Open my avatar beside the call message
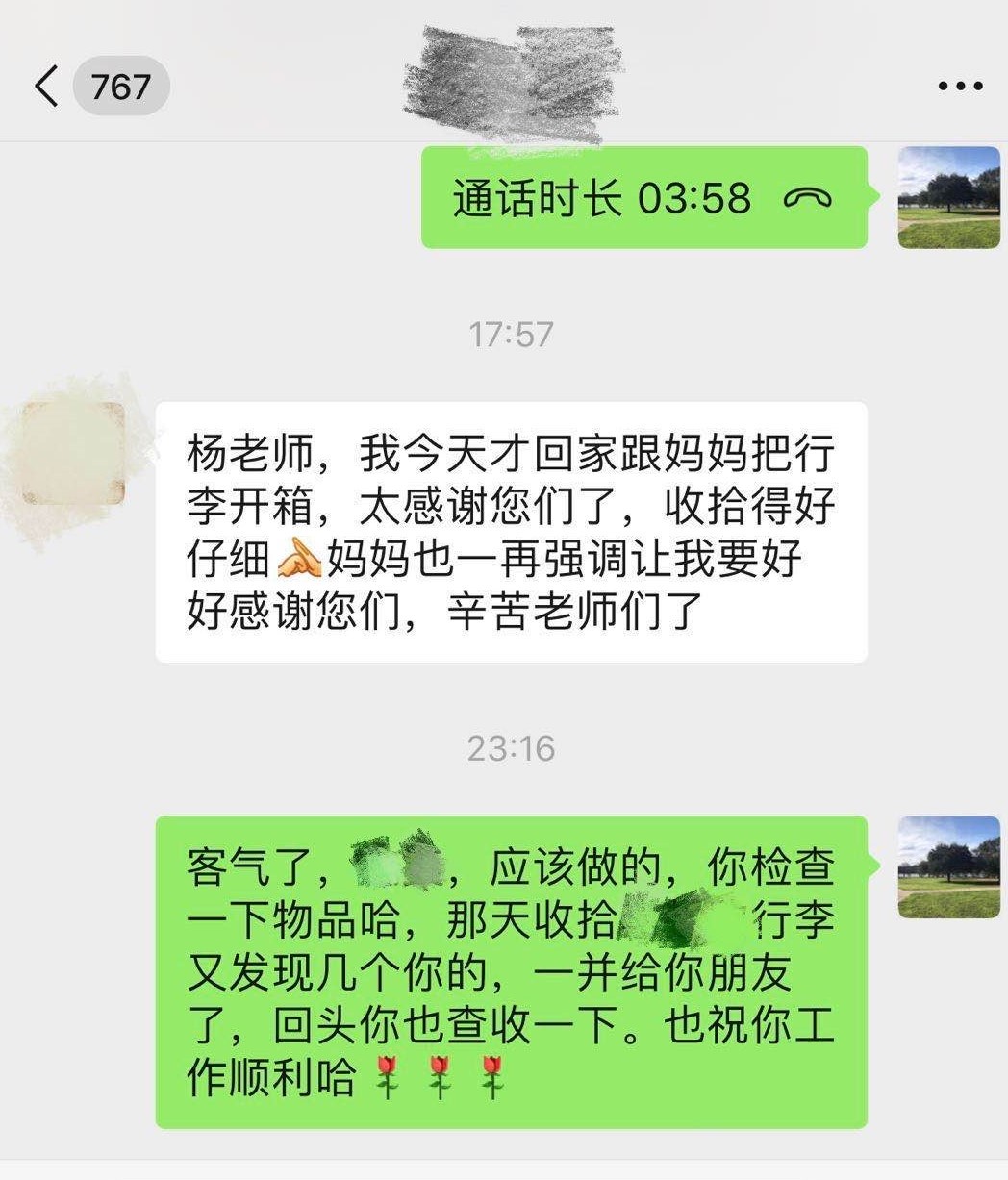Viewport: 1008px width, 1180px height. (948, 198)
